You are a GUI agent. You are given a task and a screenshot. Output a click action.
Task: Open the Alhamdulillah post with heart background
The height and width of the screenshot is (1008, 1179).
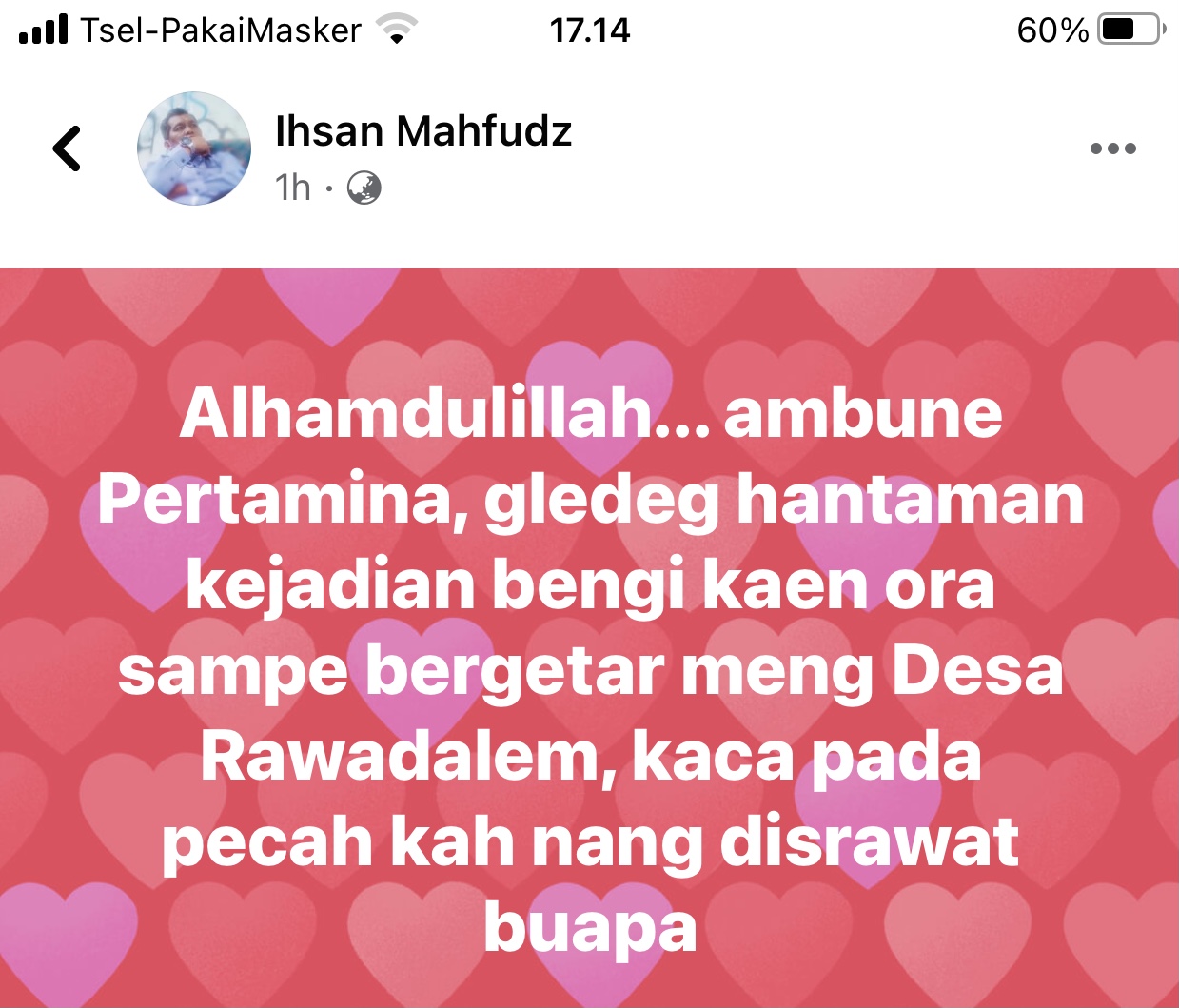click(x=590, y=666)
